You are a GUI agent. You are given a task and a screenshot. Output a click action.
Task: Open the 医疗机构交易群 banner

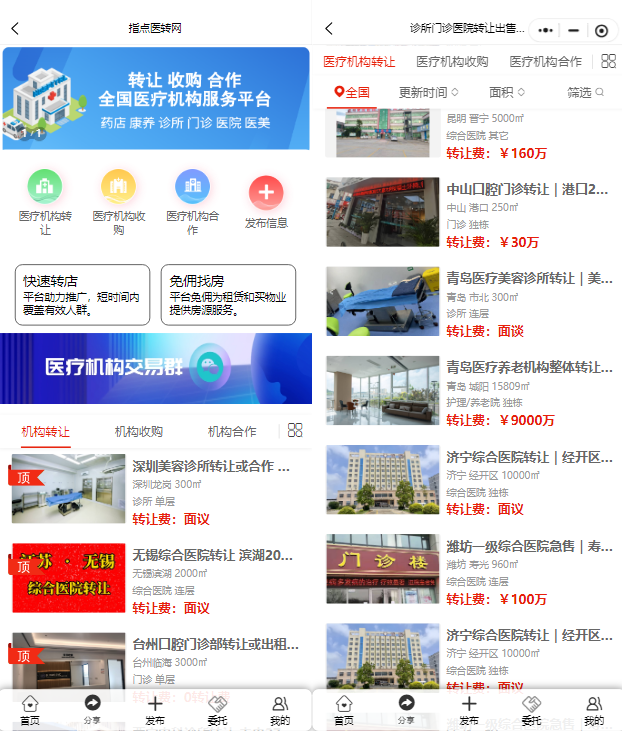click(156, 367)
